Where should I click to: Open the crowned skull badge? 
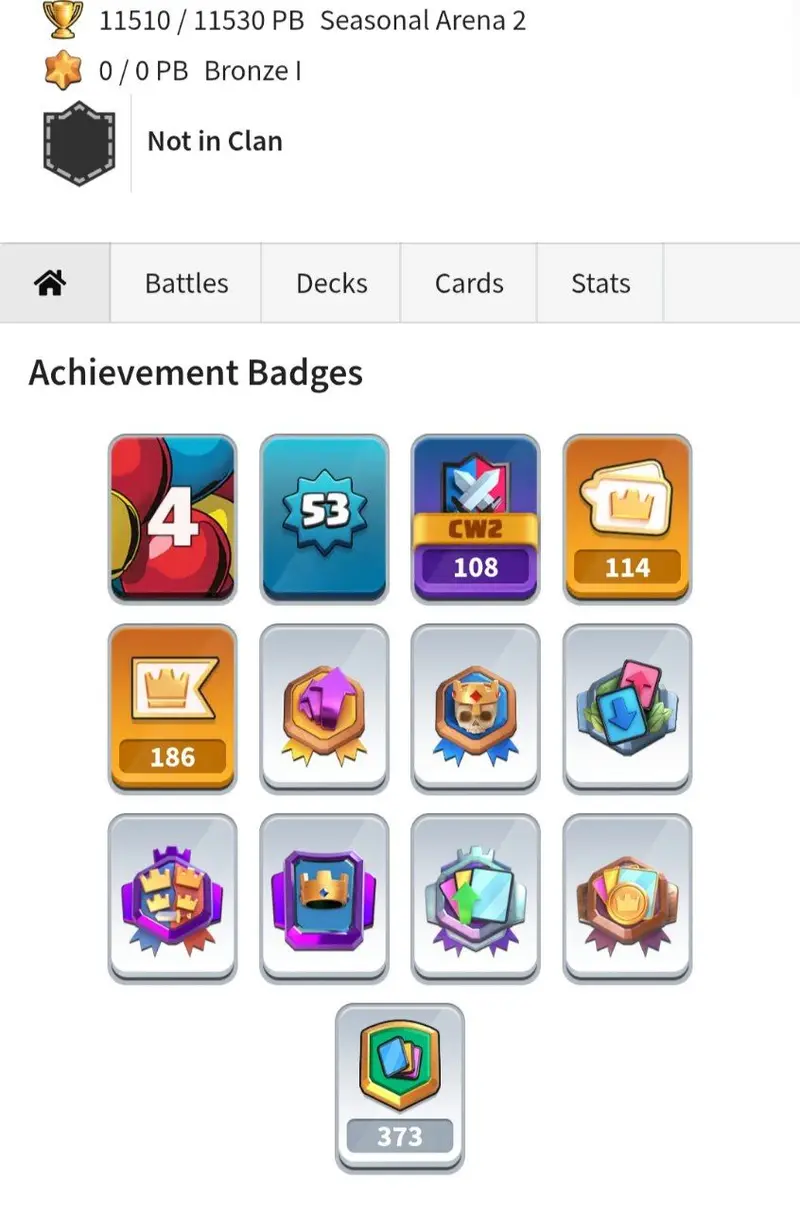point(475,708)
